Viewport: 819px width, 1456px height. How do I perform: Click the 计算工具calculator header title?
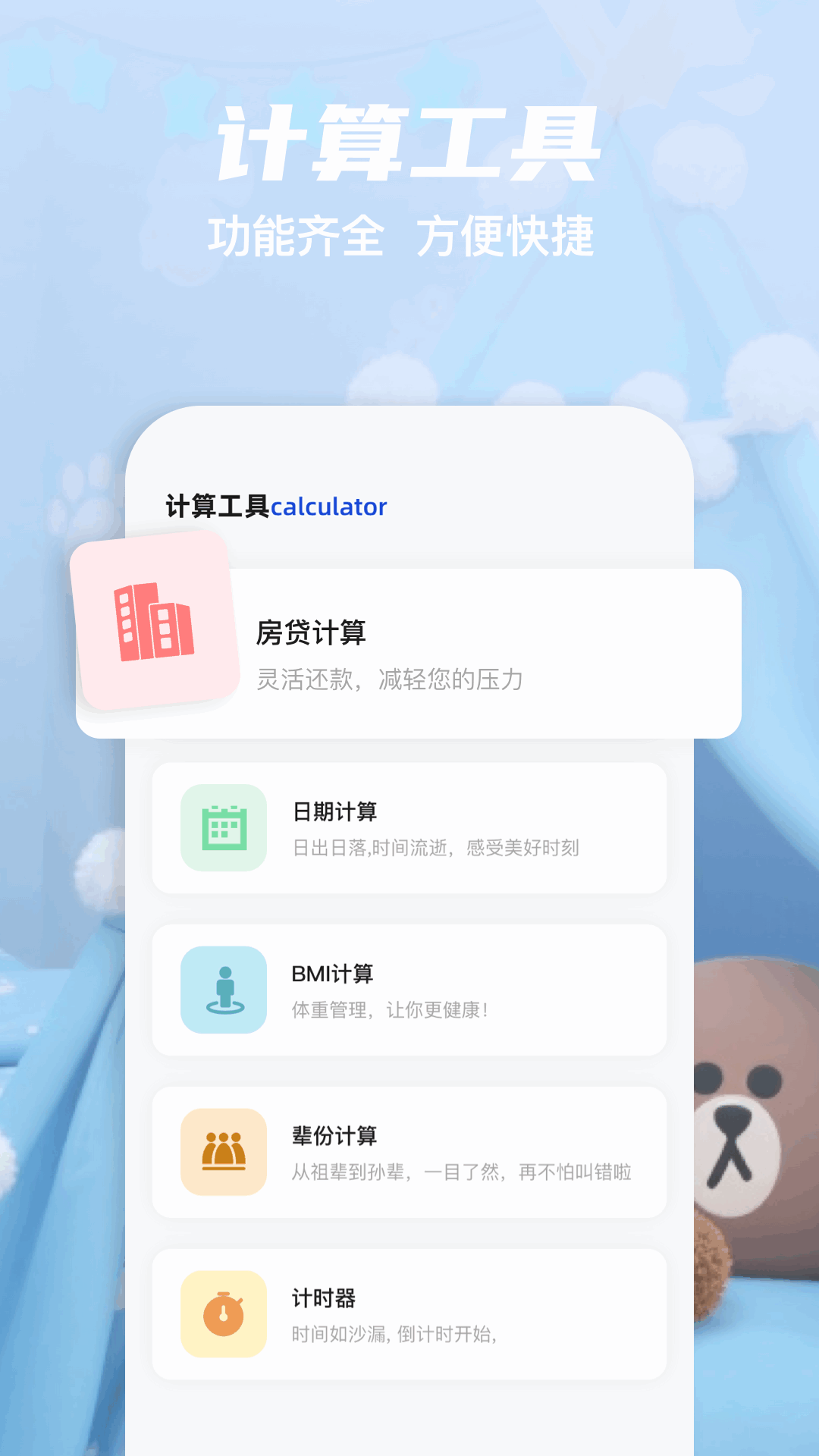(x=275, y=506)
